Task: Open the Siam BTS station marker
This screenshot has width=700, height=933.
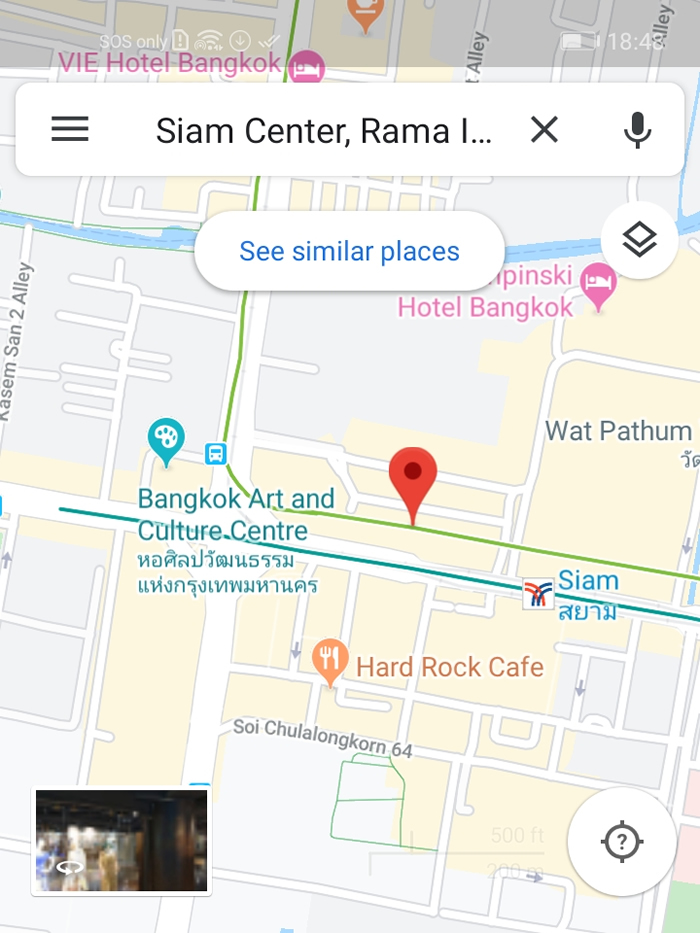Action: (538, 593)
